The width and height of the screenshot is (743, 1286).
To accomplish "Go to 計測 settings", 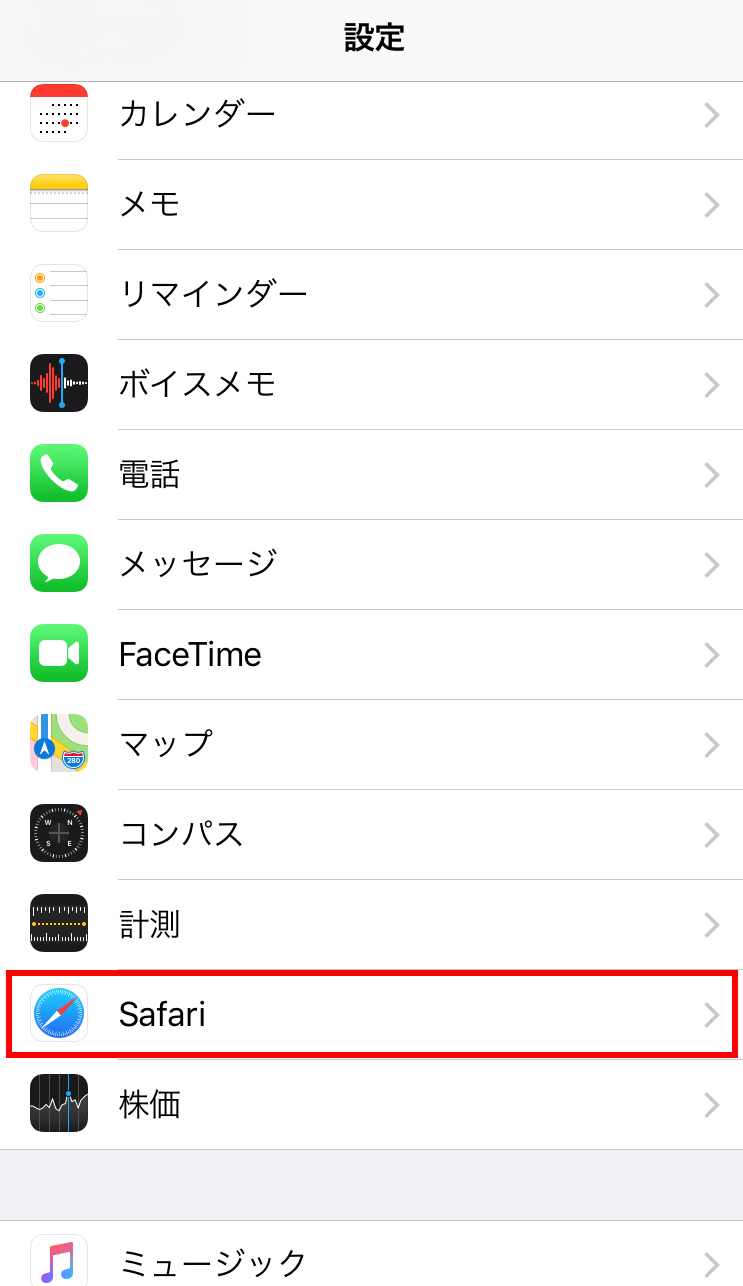I will click(x=371, y=925).
